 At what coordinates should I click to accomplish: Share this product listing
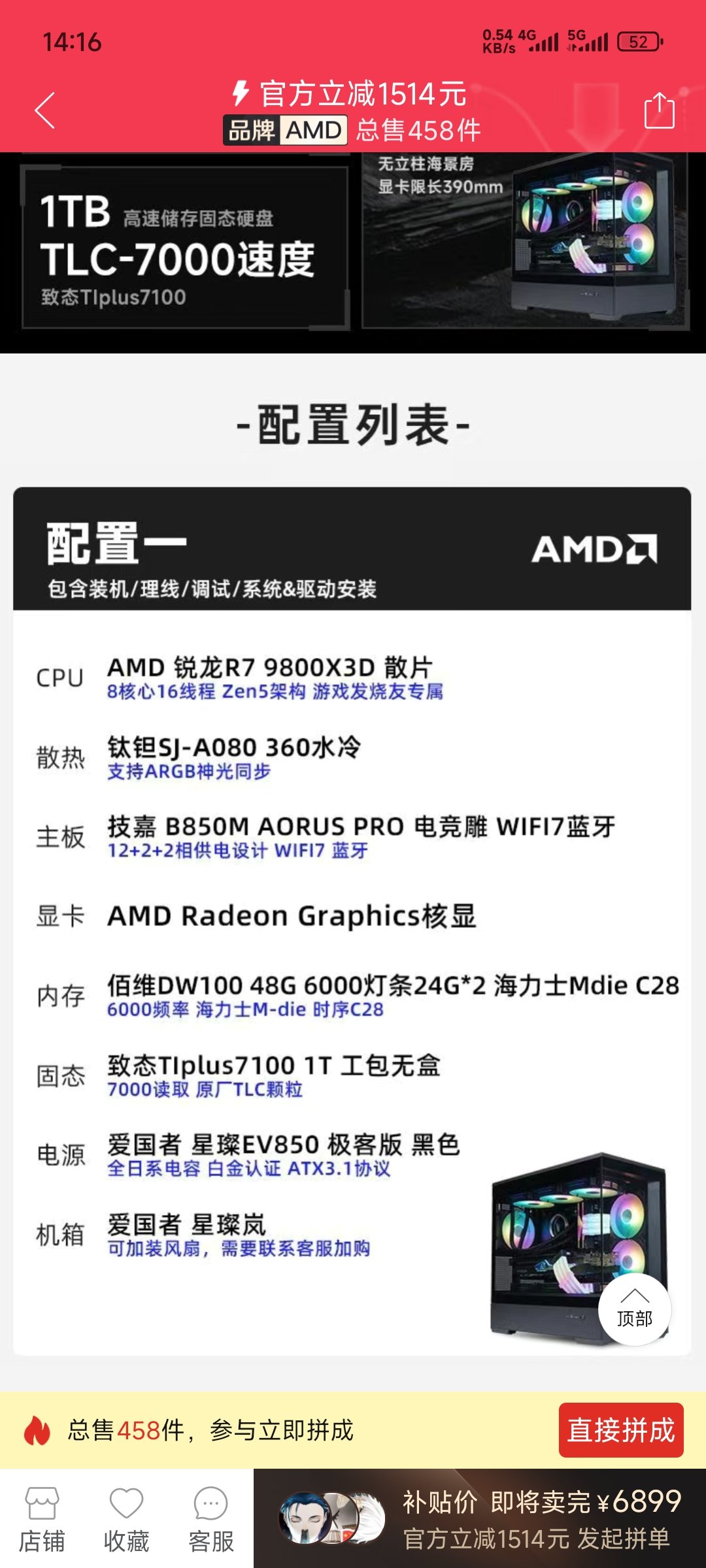click(659, 110)
